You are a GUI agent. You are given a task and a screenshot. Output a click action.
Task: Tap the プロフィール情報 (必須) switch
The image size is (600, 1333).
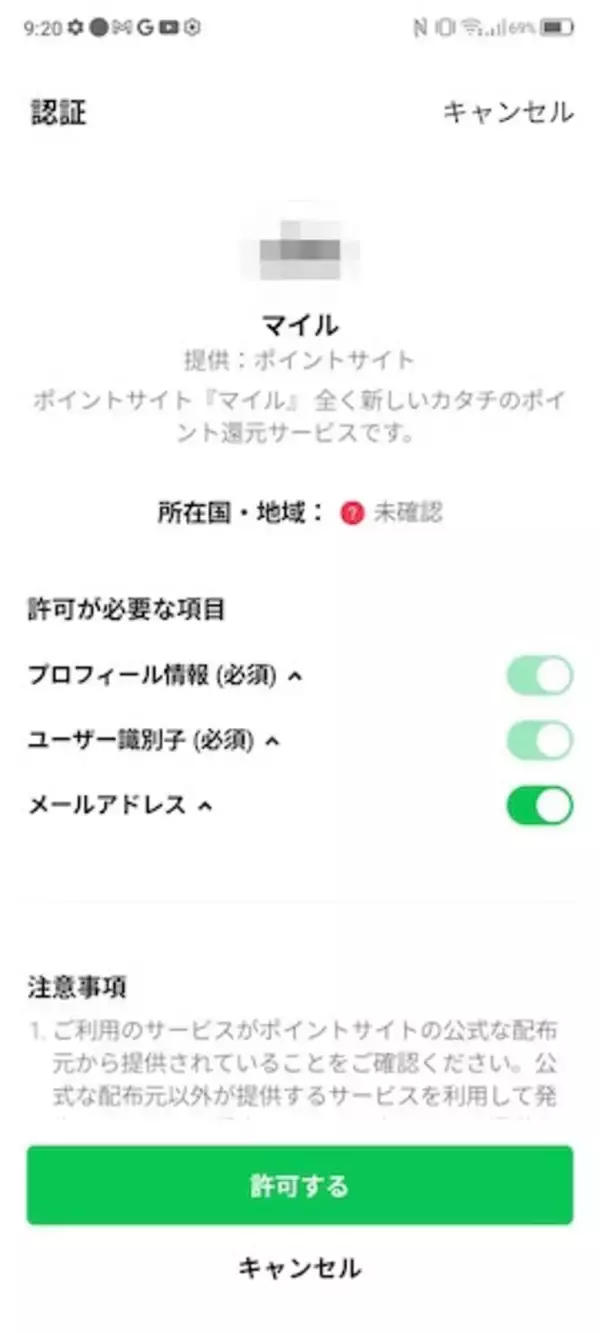coord(539,676)
